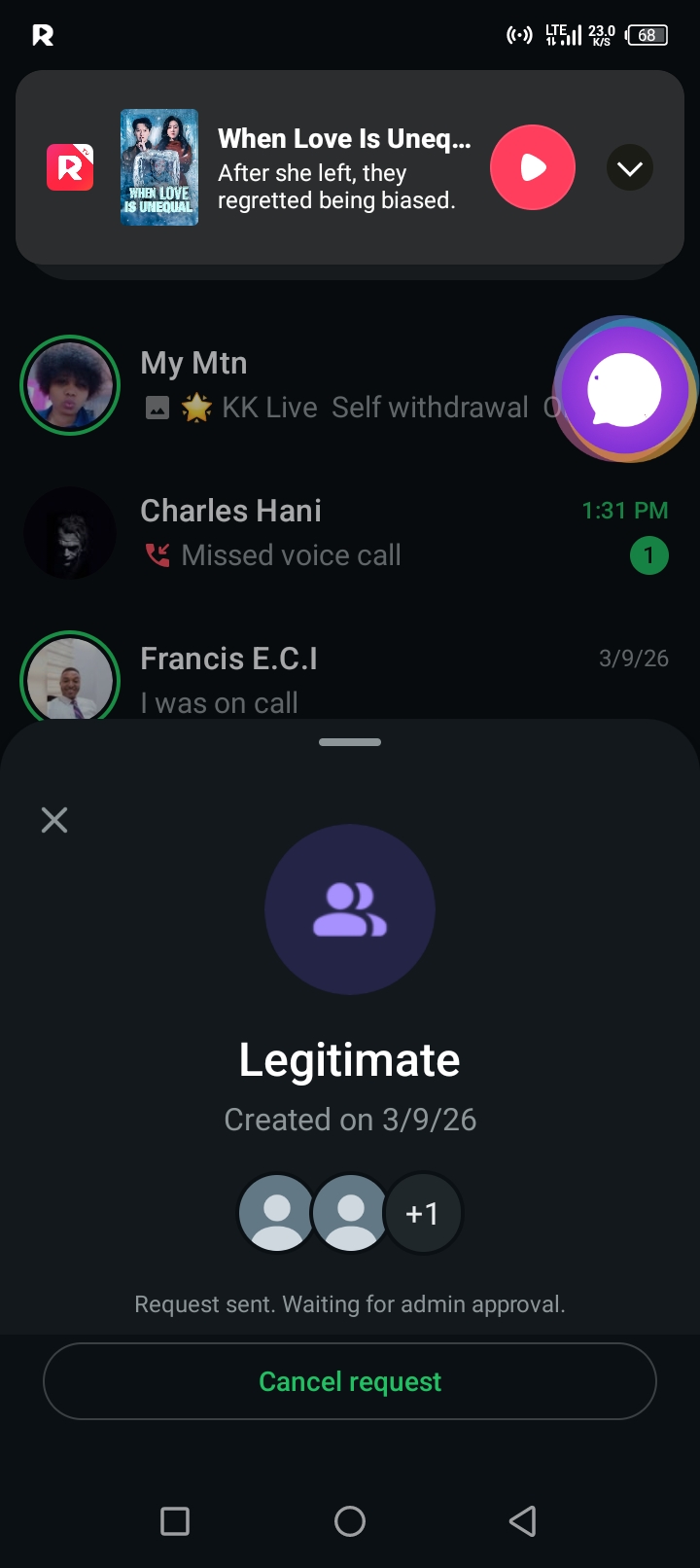Close the Legitimate group sheet

tap(54, 820)
